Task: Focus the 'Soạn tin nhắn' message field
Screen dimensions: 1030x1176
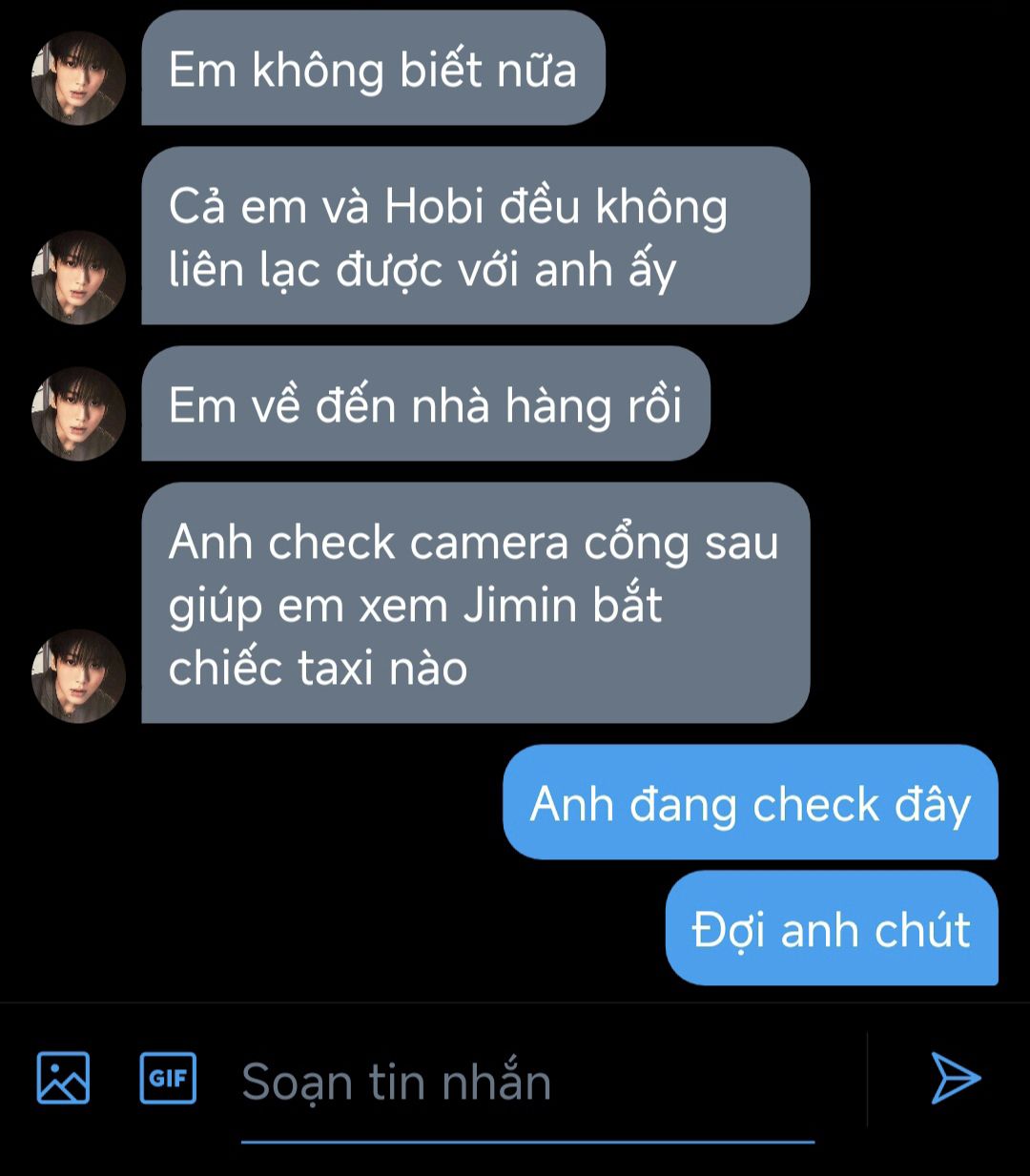Action: click(x=526, y=1083)
